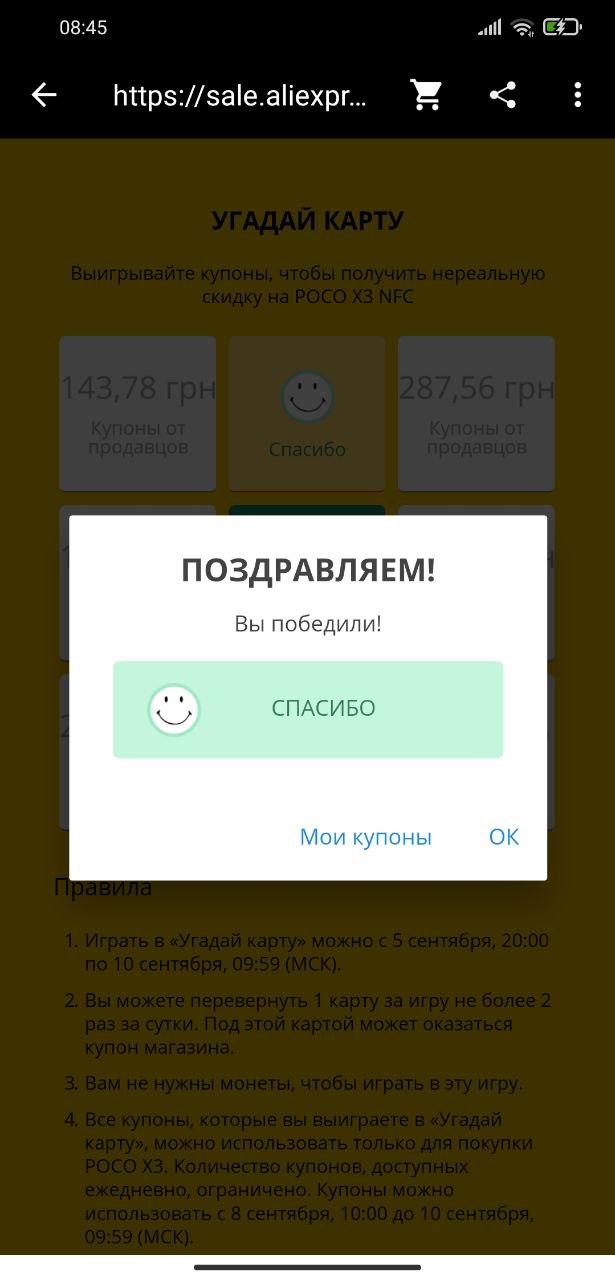Tap the sale.aliexpress URL in the bar
Viewport: 615px width, 1280px height.
pos(240,96)
